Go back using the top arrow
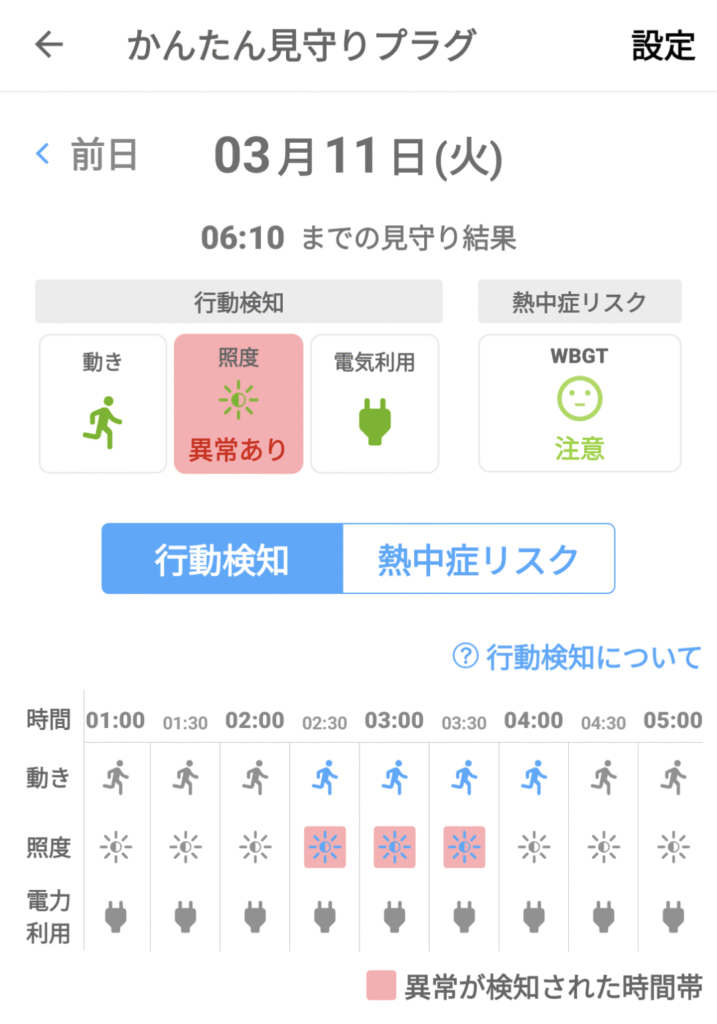Image resolution: width=717 pixels, height=1024 pixels. [49, 45]
